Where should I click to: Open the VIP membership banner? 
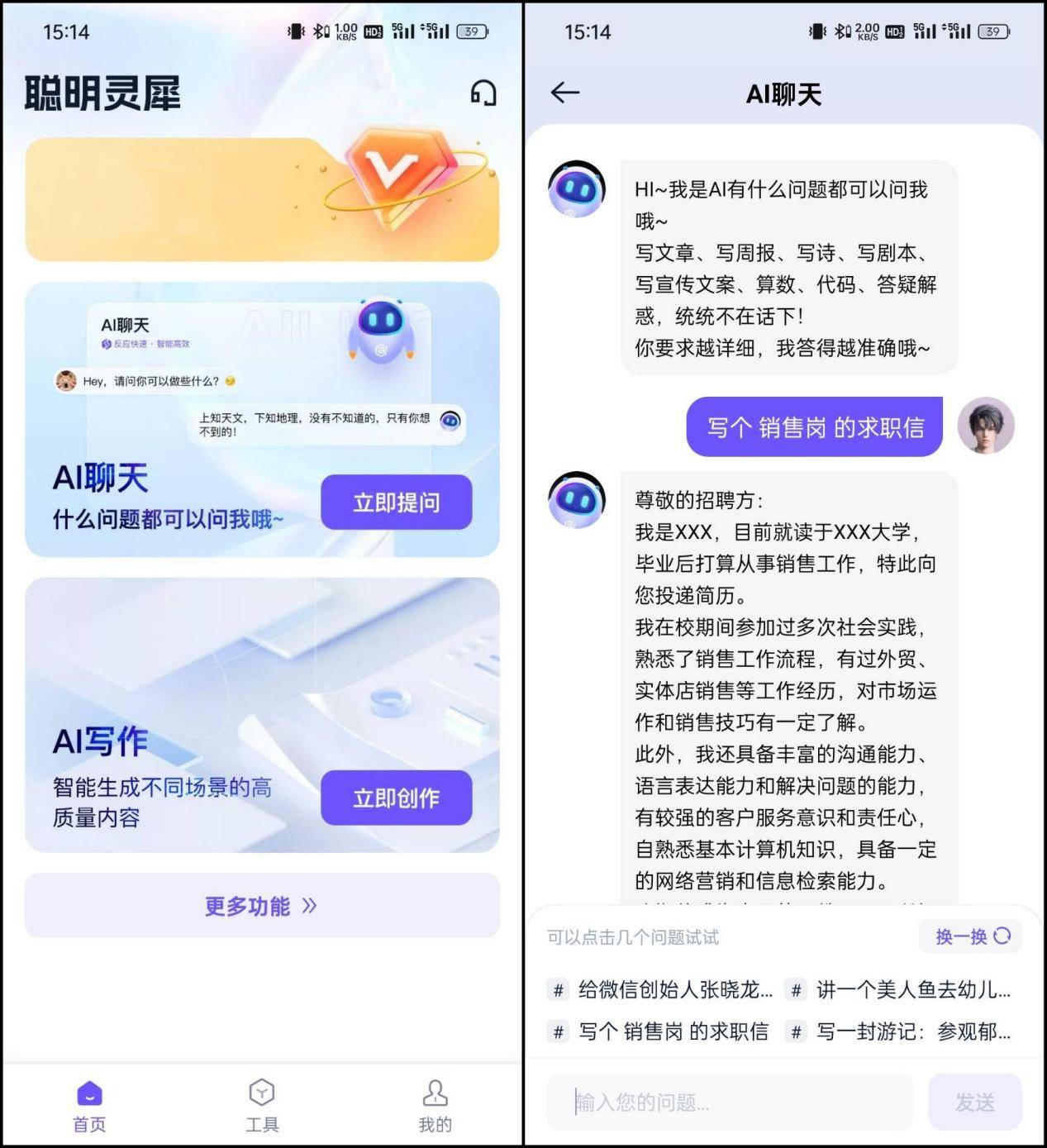262,200
